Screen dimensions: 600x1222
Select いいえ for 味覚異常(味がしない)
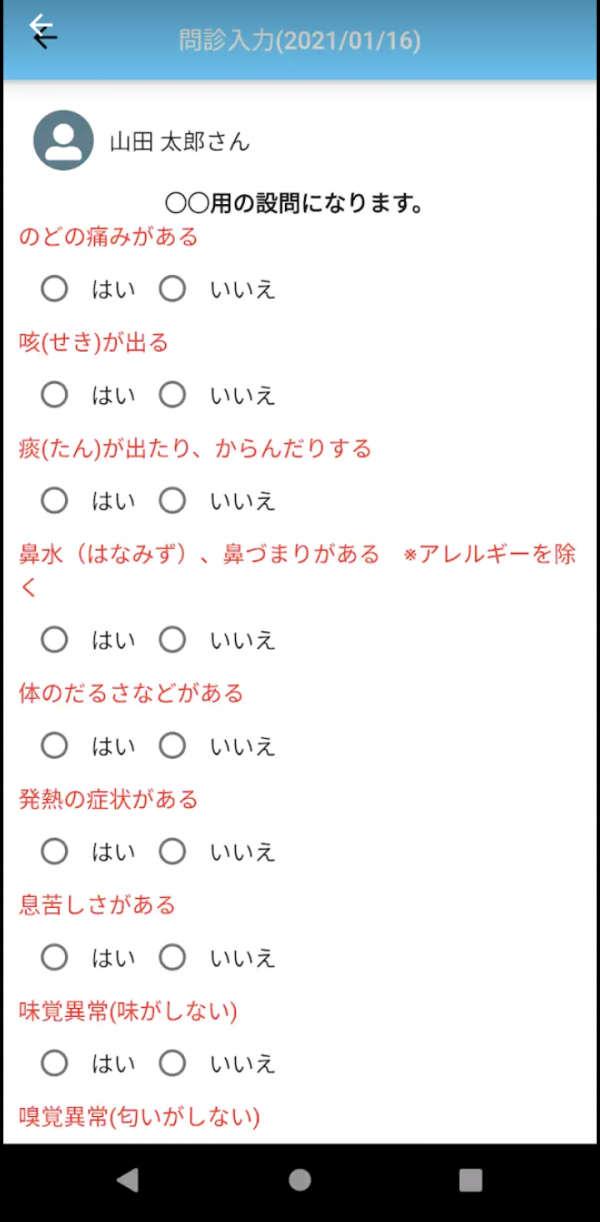[x=173, y=1063]
